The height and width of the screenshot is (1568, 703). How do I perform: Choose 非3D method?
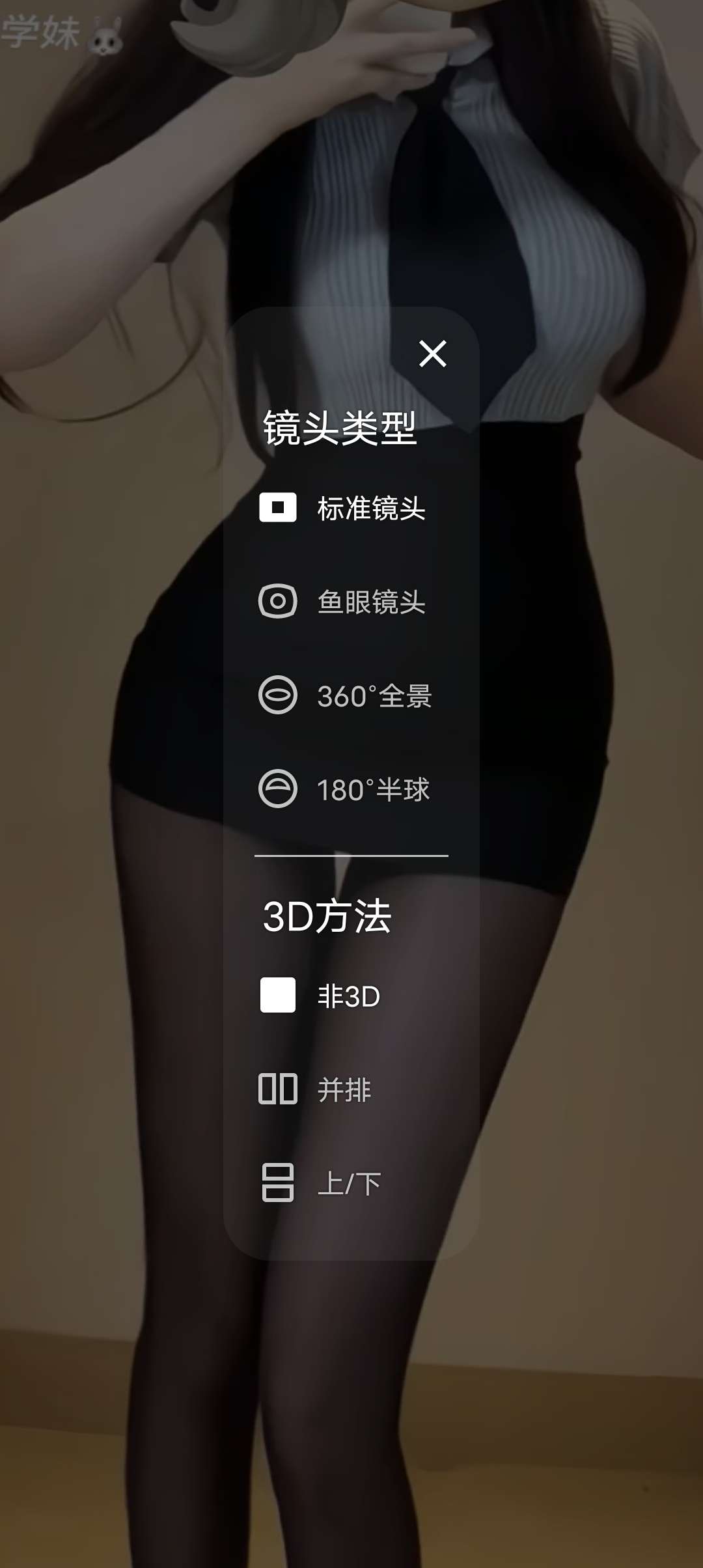click(x=320, y=996)
